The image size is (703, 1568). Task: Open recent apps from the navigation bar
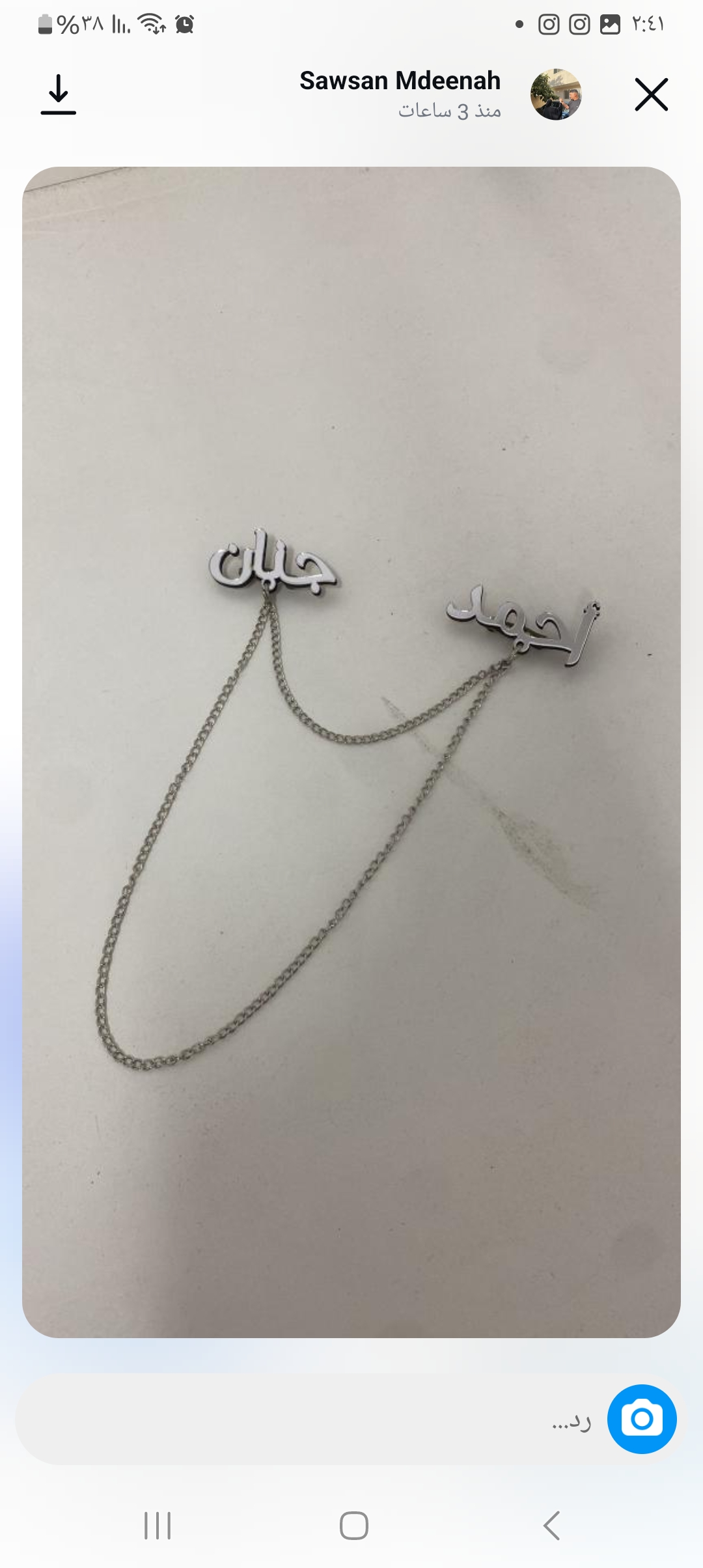158,1526
